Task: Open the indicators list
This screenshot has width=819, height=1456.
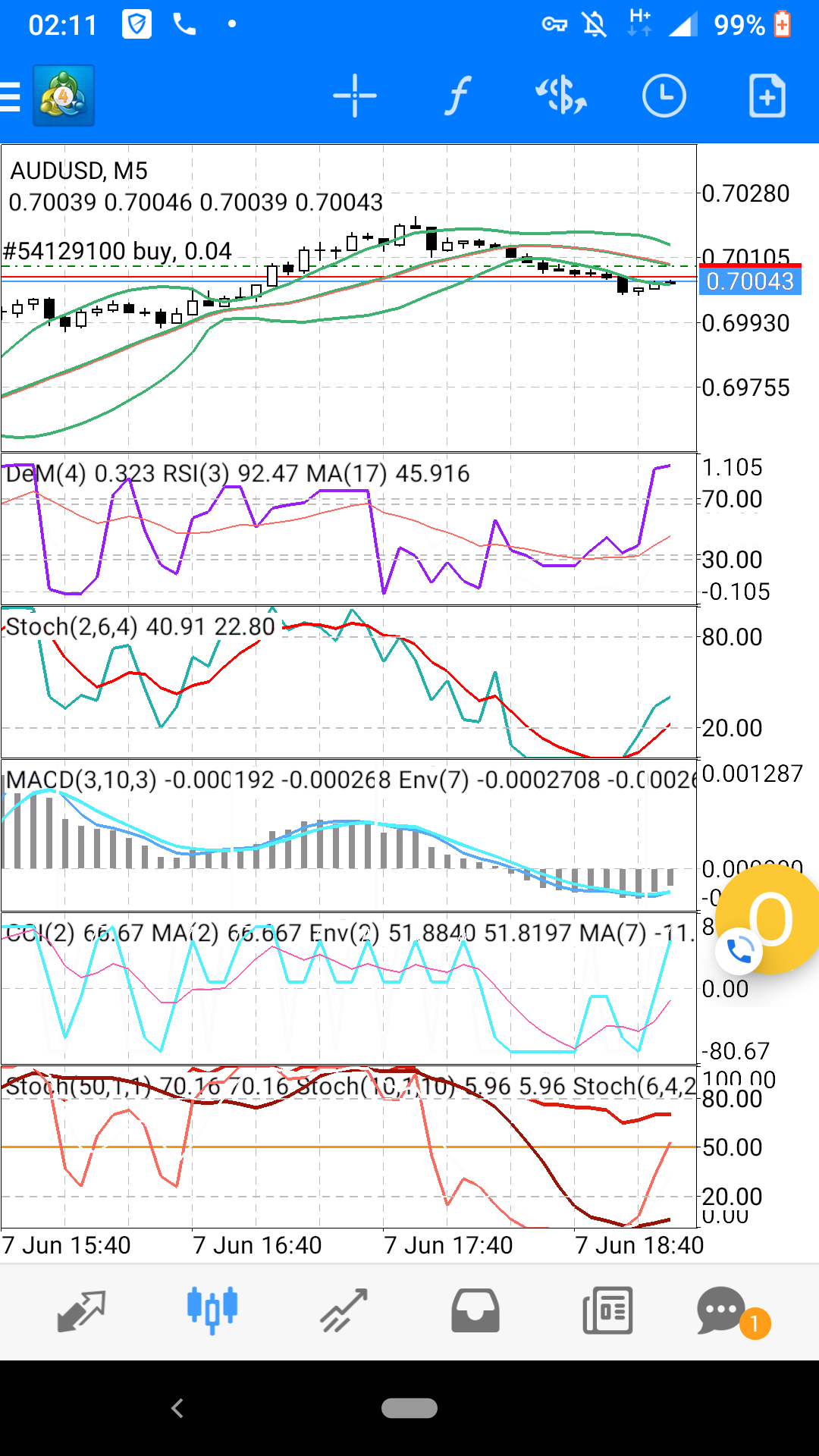Action: point(457,96)
